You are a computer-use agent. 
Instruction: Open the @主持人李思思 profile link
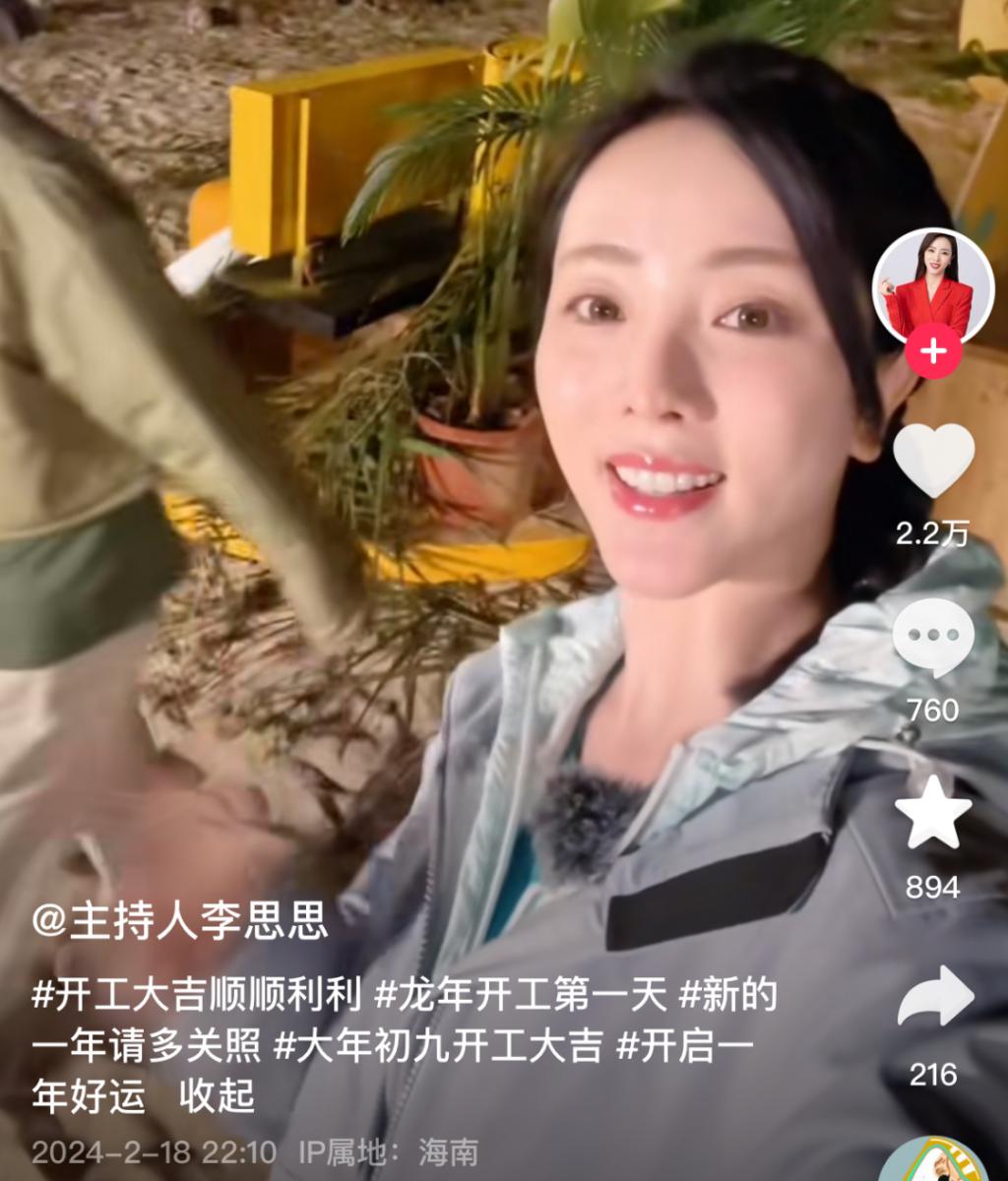(x=179, y=922)
